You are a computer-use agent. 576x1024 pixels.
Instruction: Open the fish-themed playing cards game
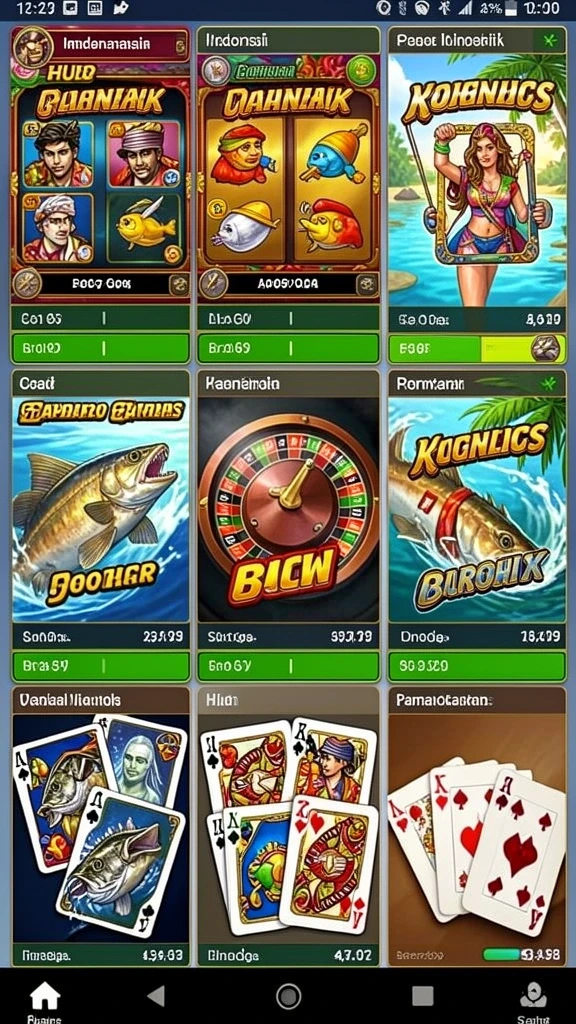101,828
